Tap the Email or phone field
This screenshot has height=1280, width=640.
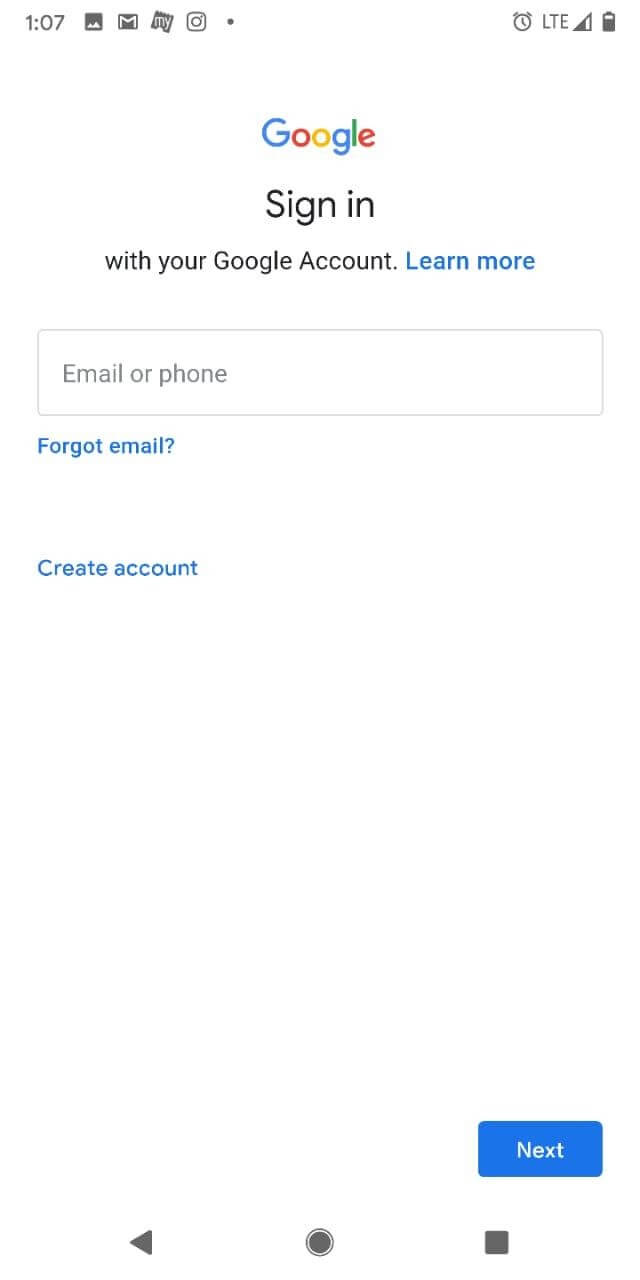pyautogui.click(x=320, y=373)
